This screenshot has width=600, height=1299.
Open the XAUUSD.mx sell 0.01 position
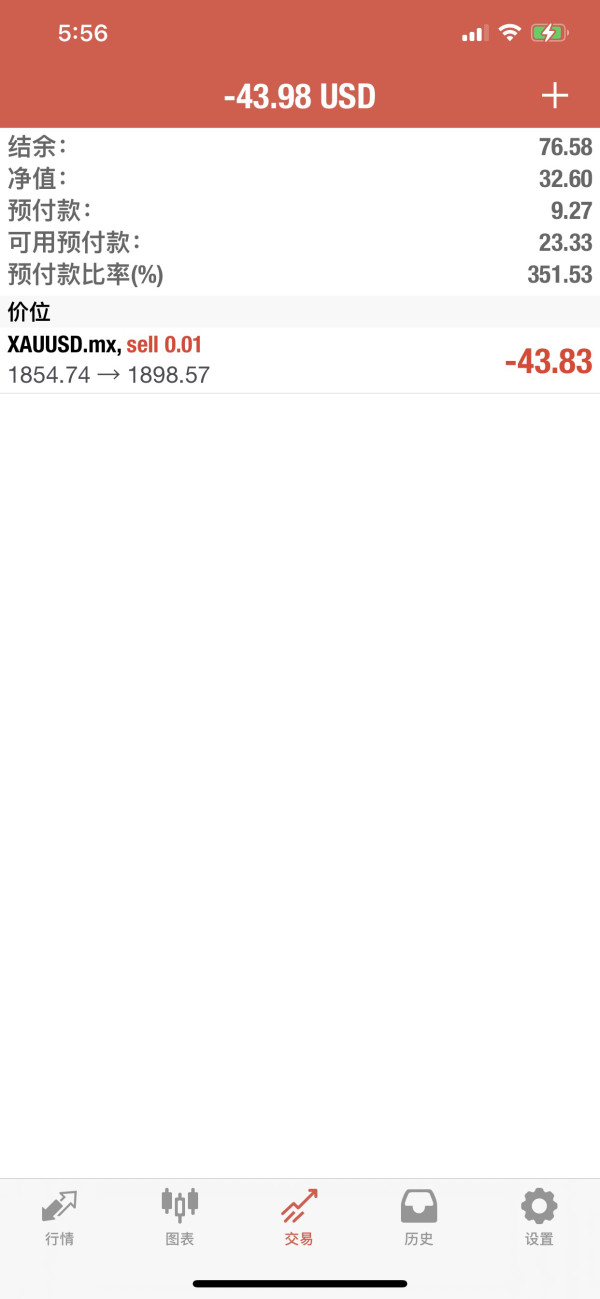point(300,360)
